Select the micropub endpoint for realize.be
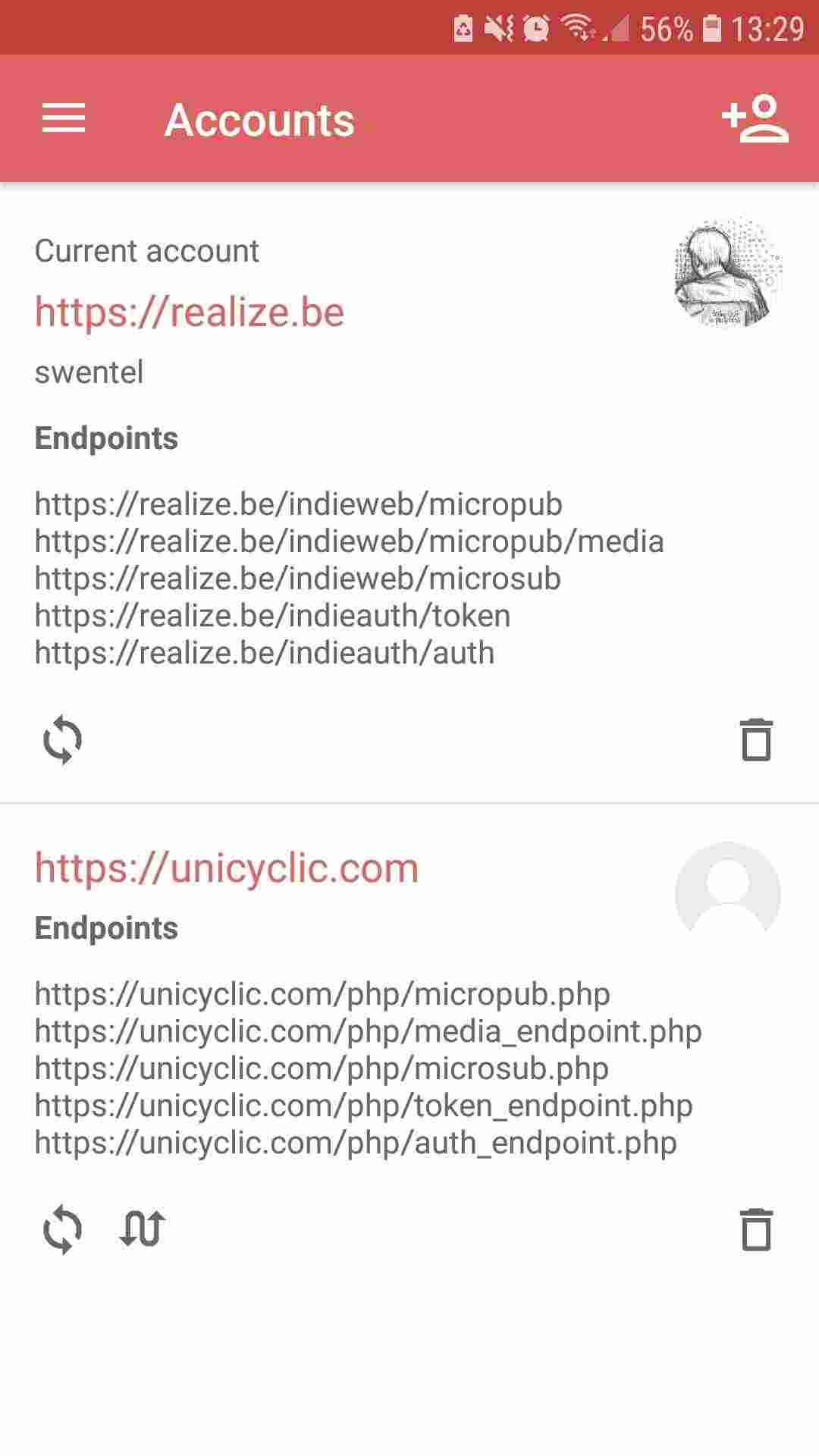 click(x=297, y=504)
